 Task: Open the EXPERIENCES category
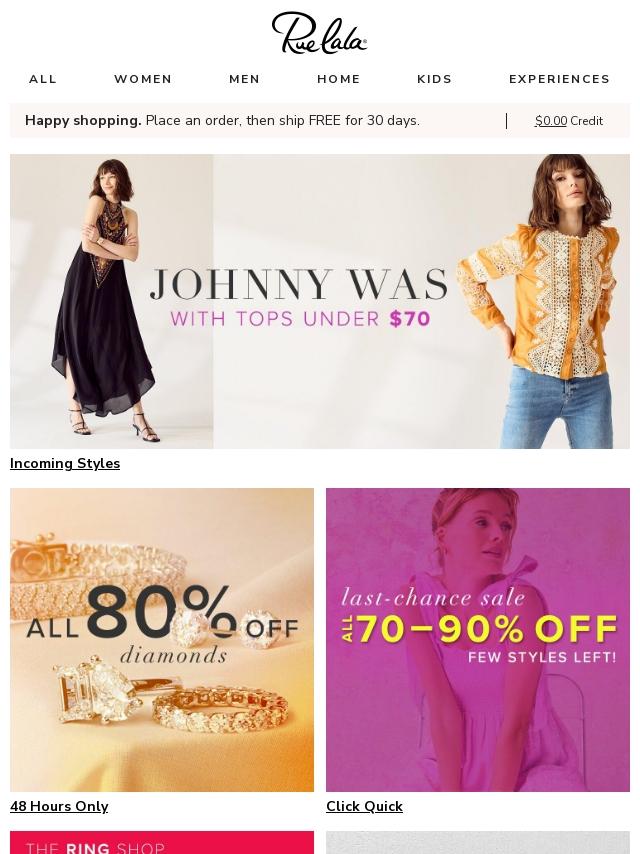(559, 79)
